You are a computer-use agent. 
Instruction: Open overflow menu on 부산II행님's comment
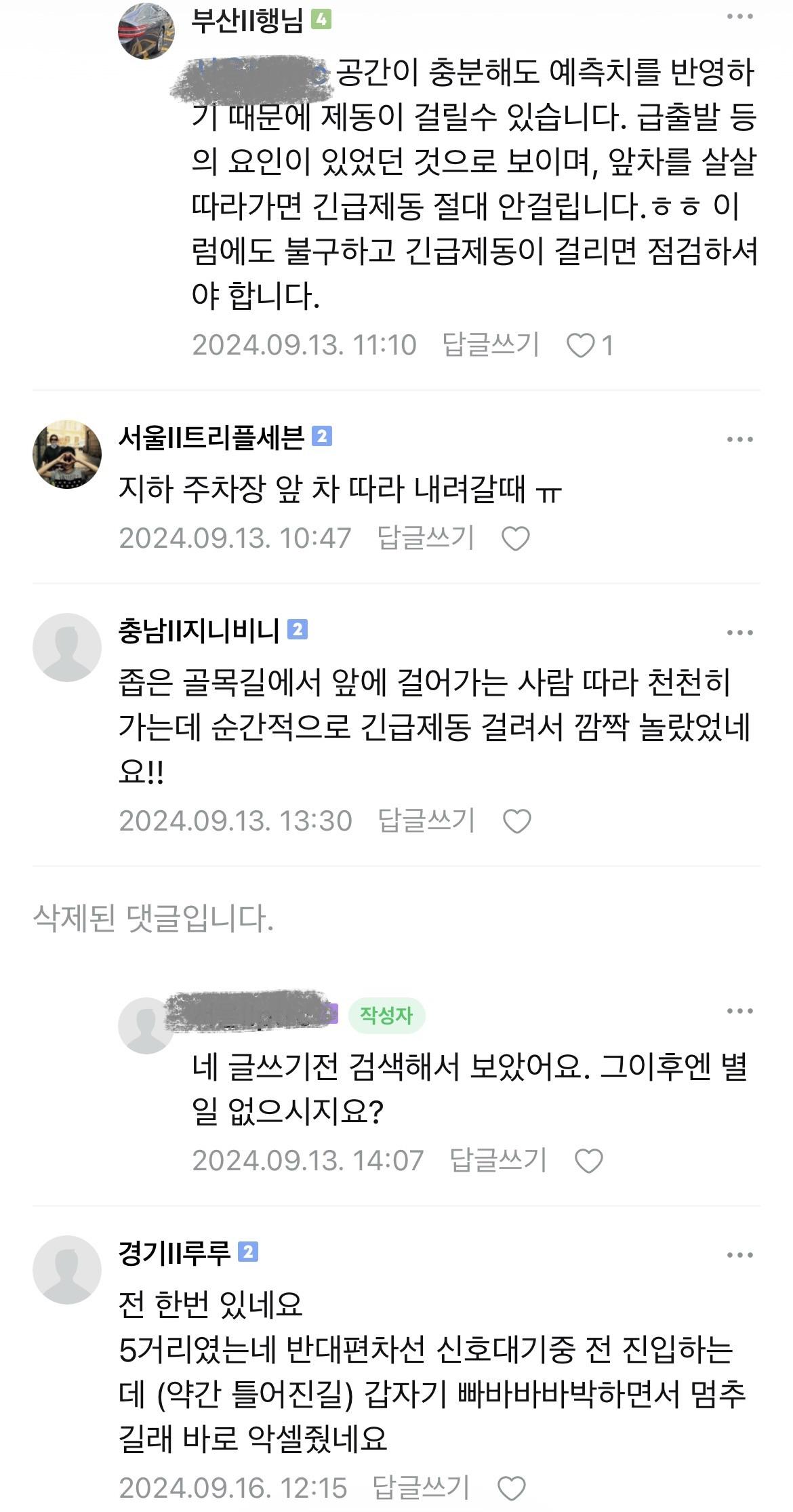tap(739, 17)
